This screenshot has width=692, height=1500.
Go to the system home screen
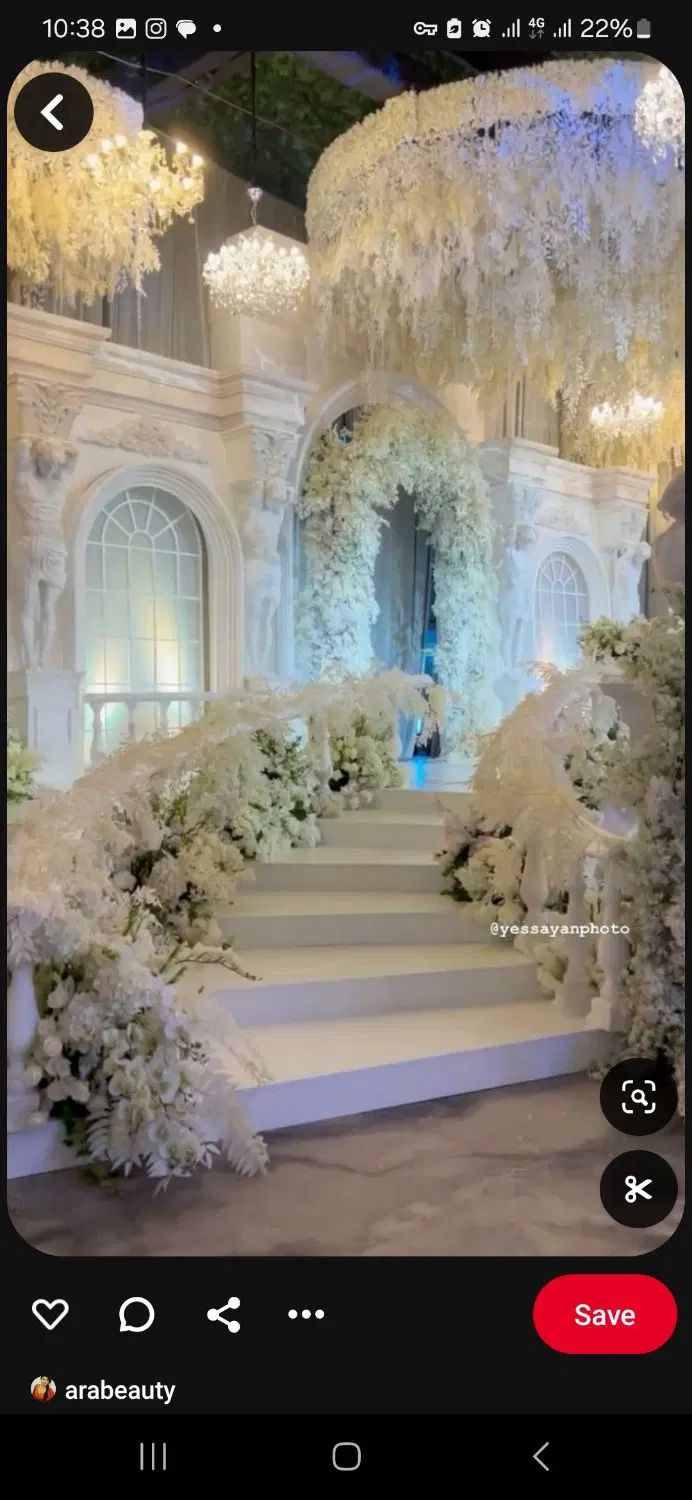(x=346, y=1456)
